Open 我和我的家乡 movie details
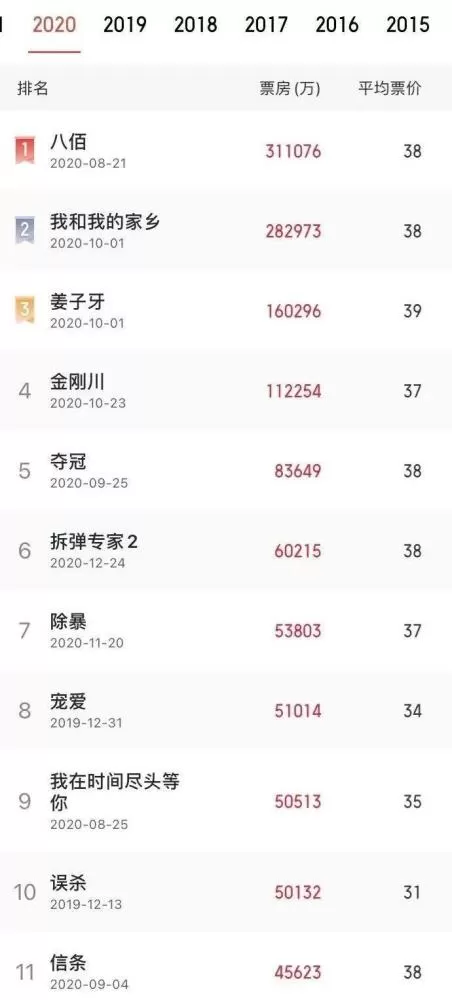Image resolution: width=452 pixels, height=1000 pixels. [226, 231]
